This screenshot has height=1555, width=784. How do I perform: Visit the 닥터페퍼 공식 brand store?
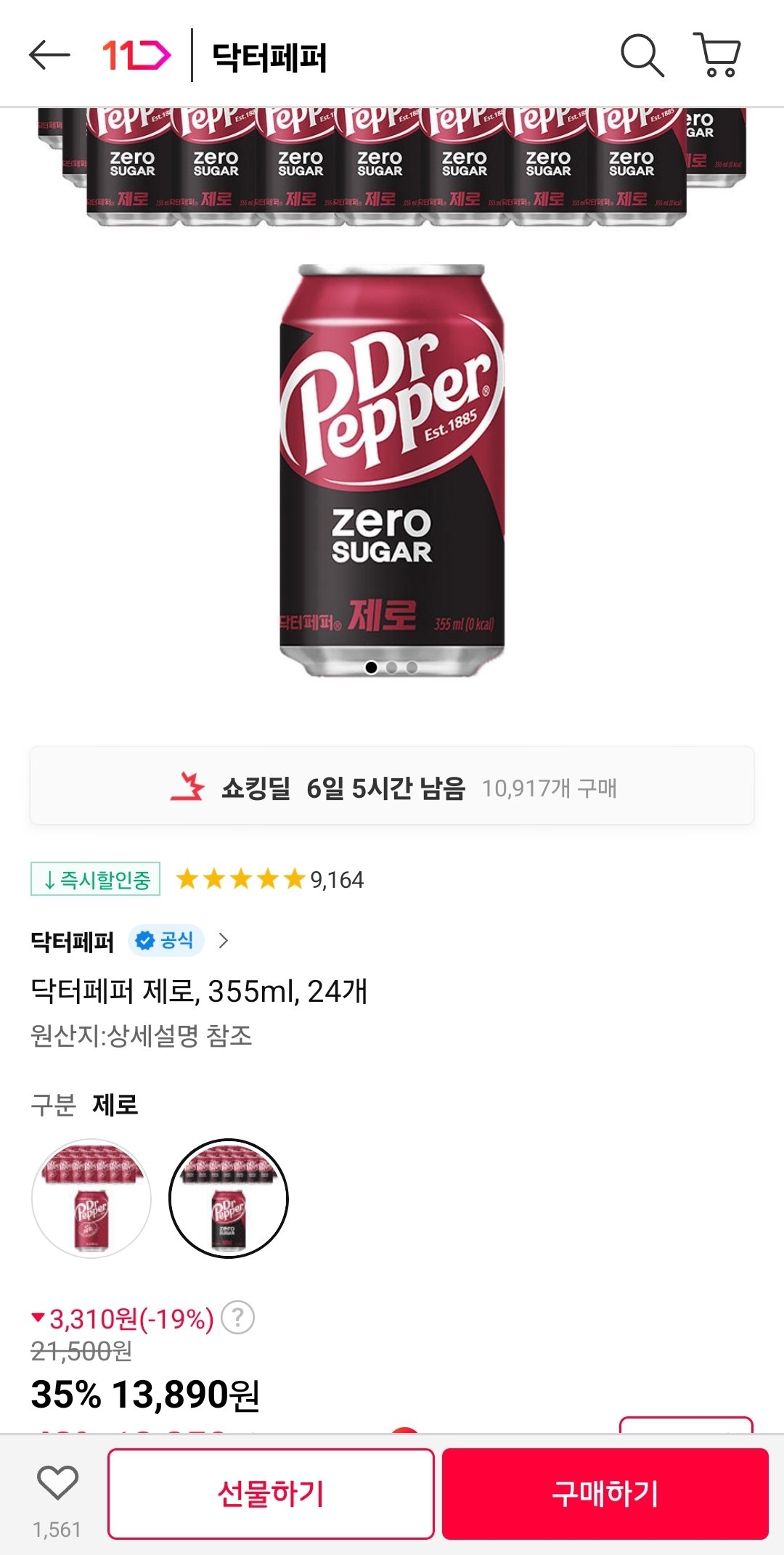pos(129,942)
